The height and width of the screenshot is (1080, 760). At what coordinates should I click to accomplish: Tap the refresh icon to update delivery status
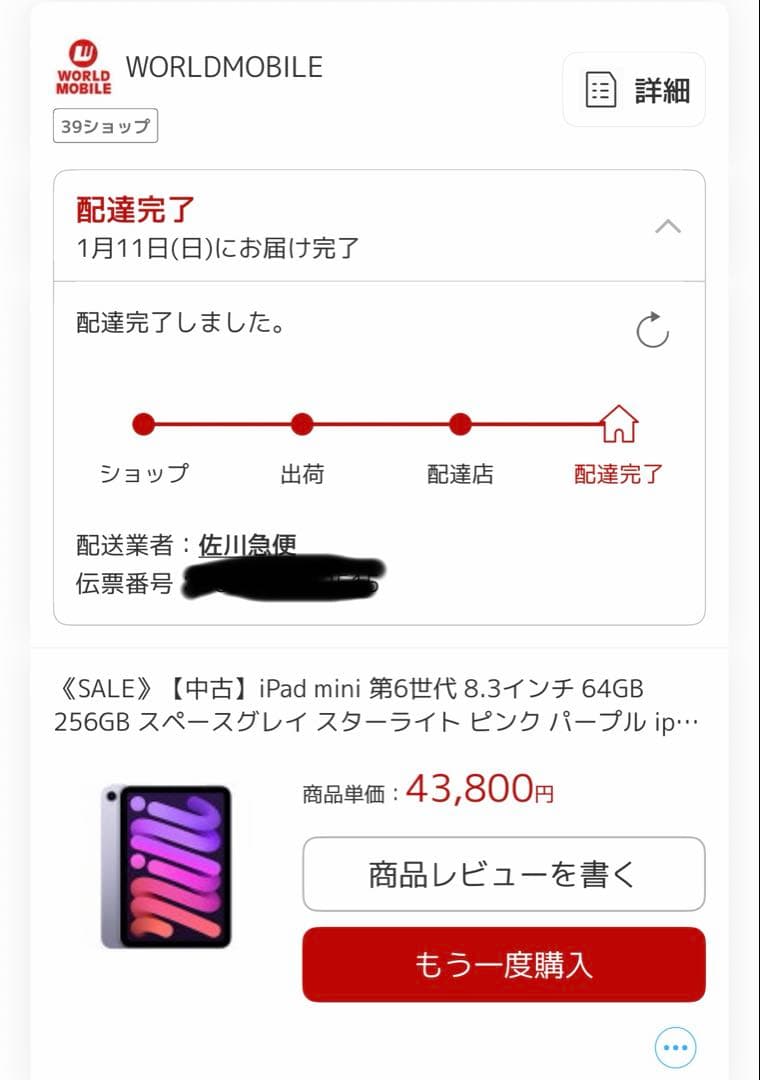tap(651, 327)
